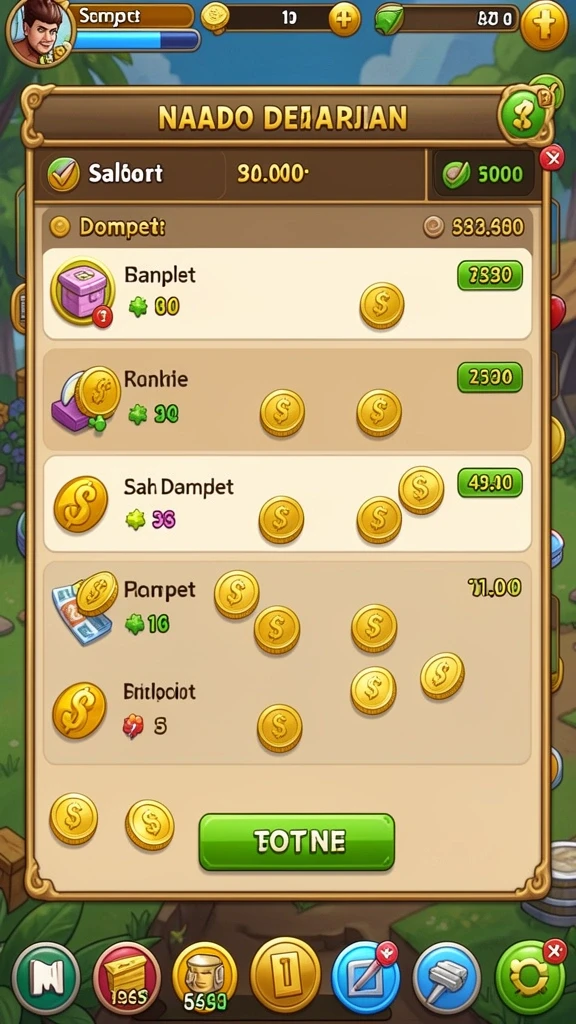Buy Banplet for 2330
576x1024 pixels.
coord(490,275)
